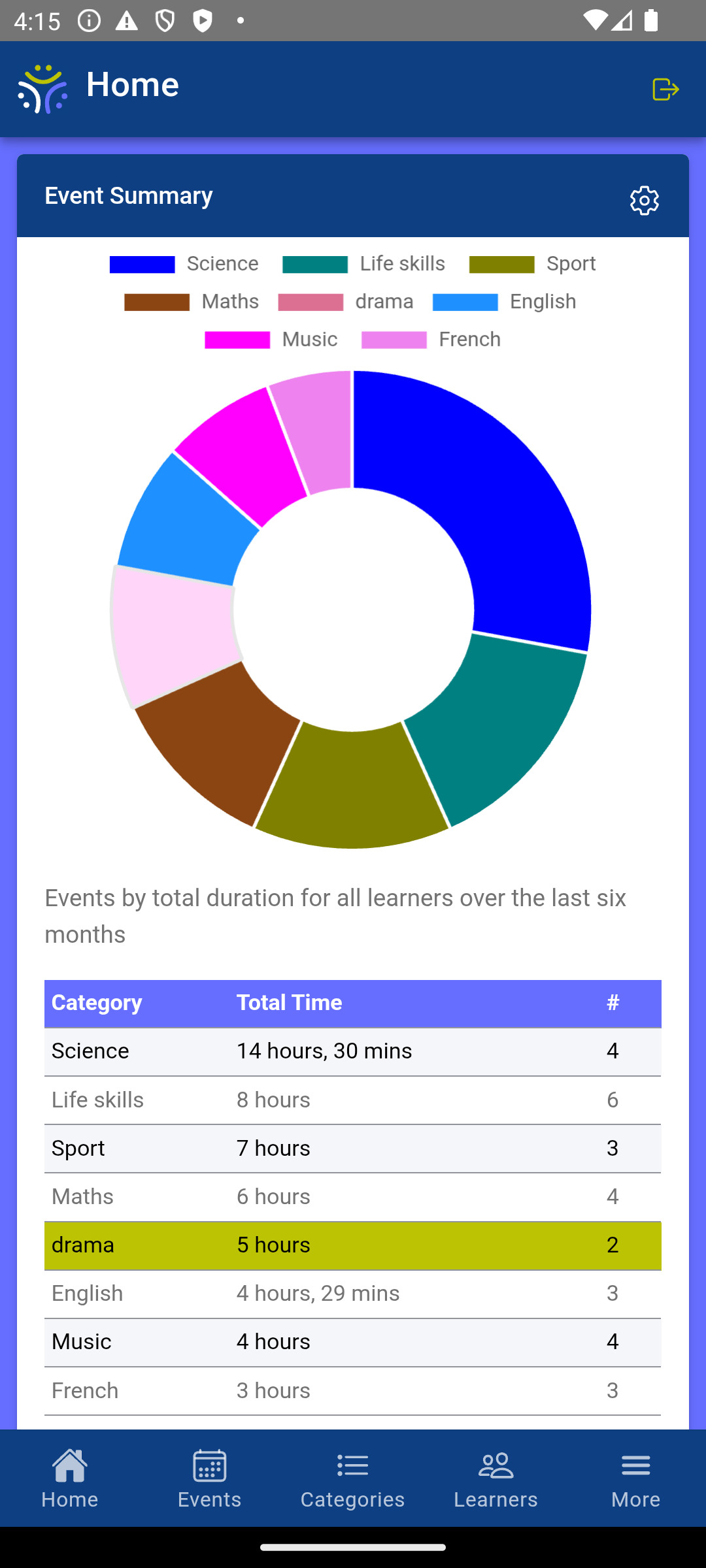Toggle English in the chart legend
The image size is (706, 1568).
[x=505, y=302]
